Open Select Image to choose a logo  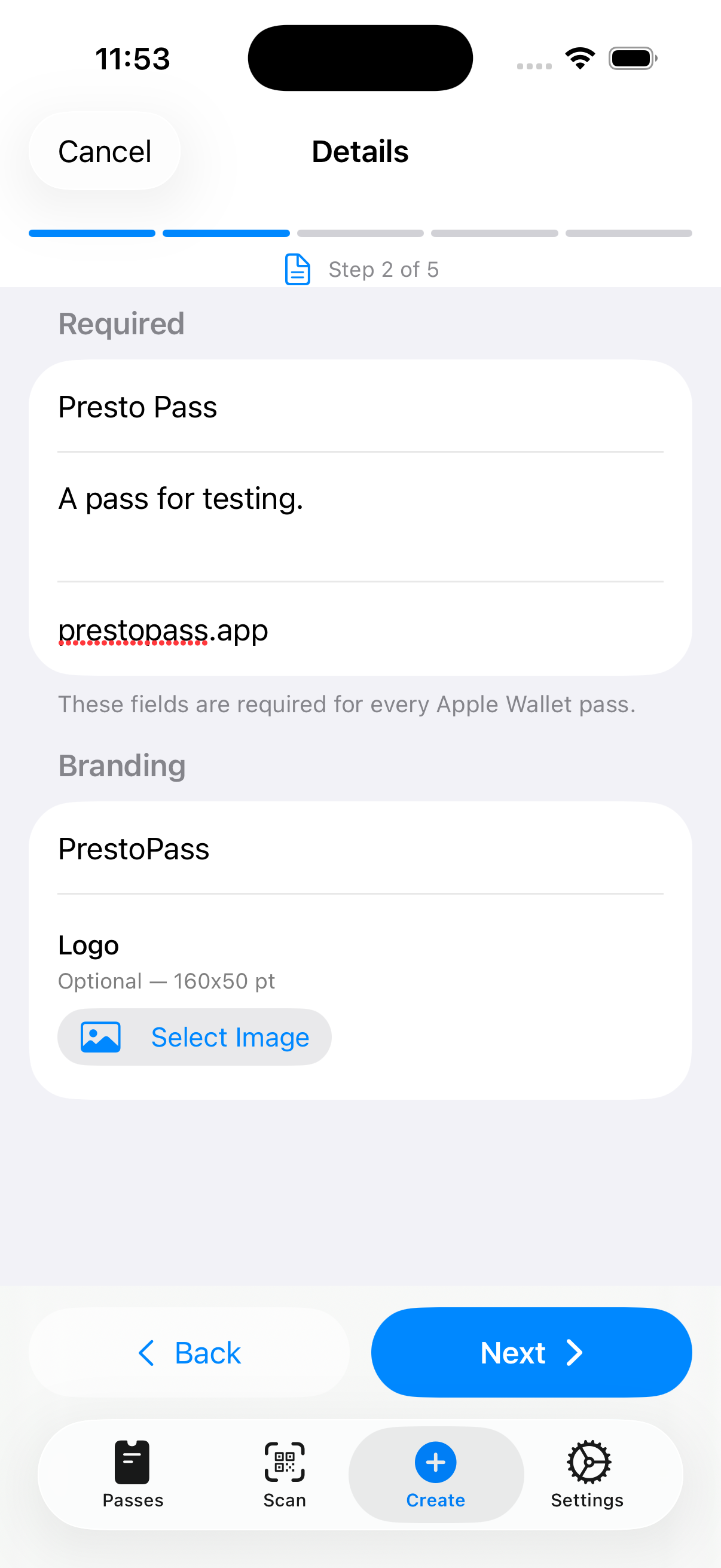[x=195, y=1036]
